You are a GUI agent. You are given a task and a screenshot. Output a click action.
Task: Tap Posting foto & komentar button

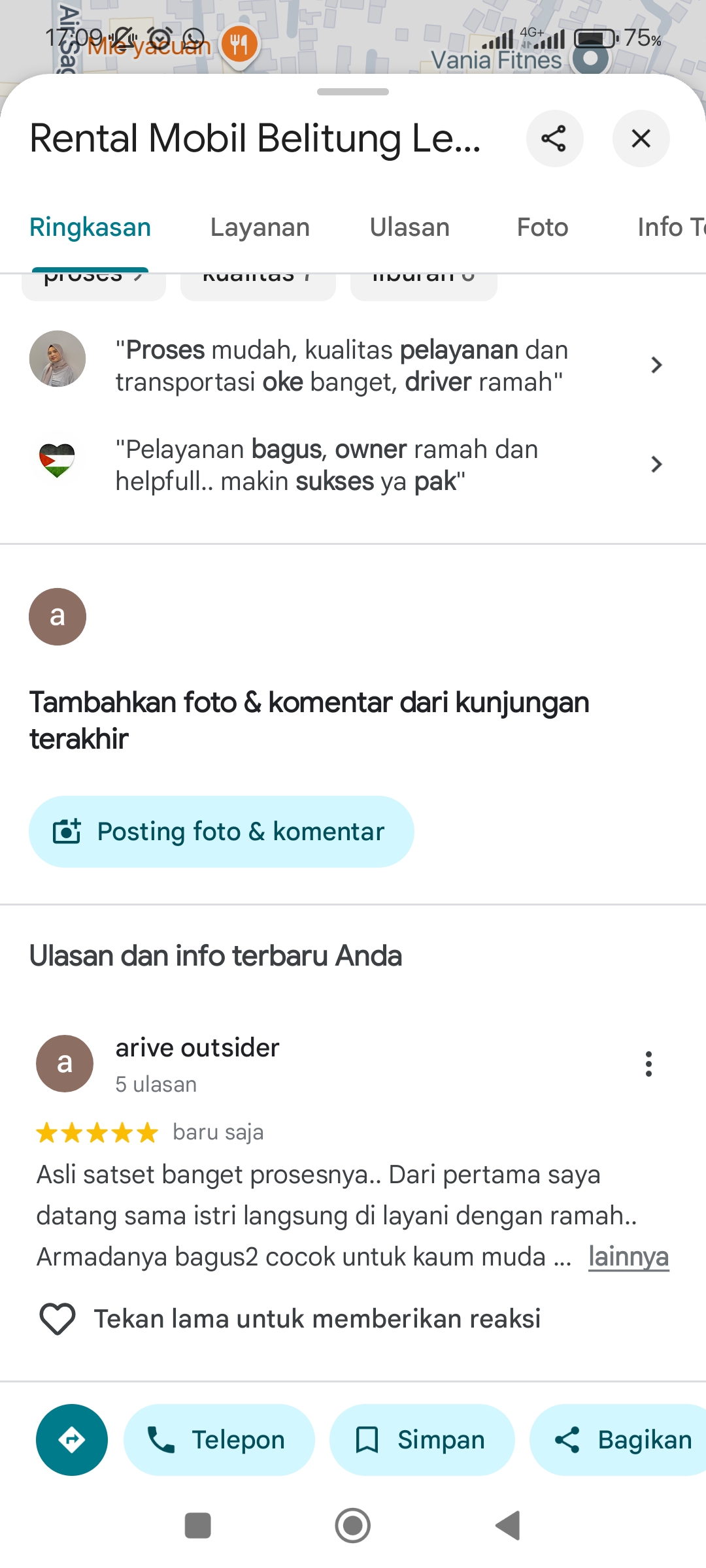click(x=221, y=832)
